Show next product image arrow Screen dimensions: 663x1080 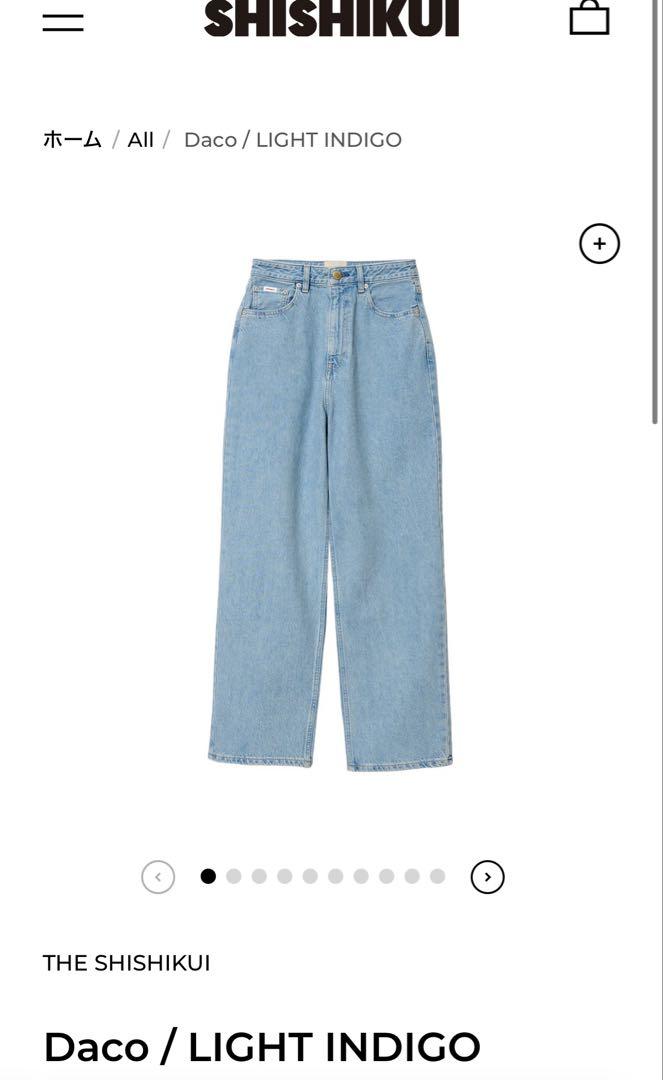pos(487,877)
